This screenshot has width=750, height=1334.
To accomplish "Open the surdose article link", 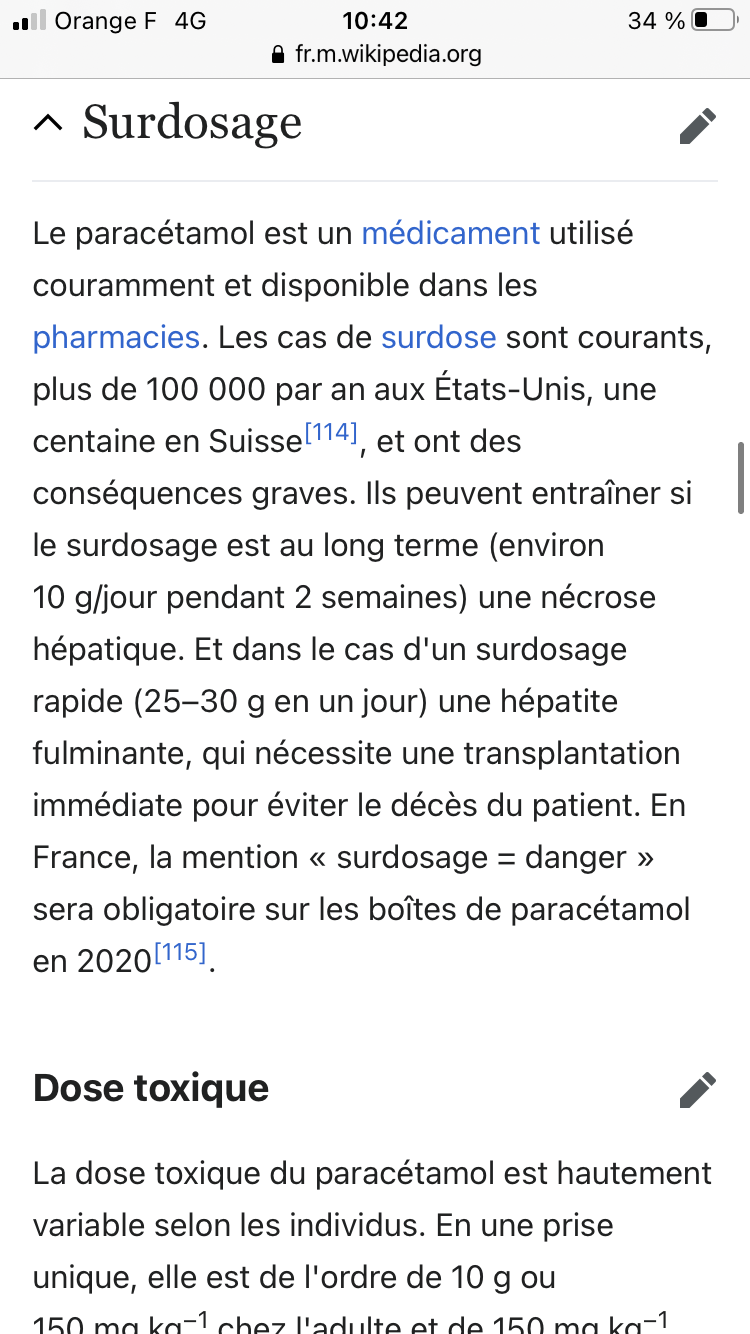I will (x=438, y=337).
